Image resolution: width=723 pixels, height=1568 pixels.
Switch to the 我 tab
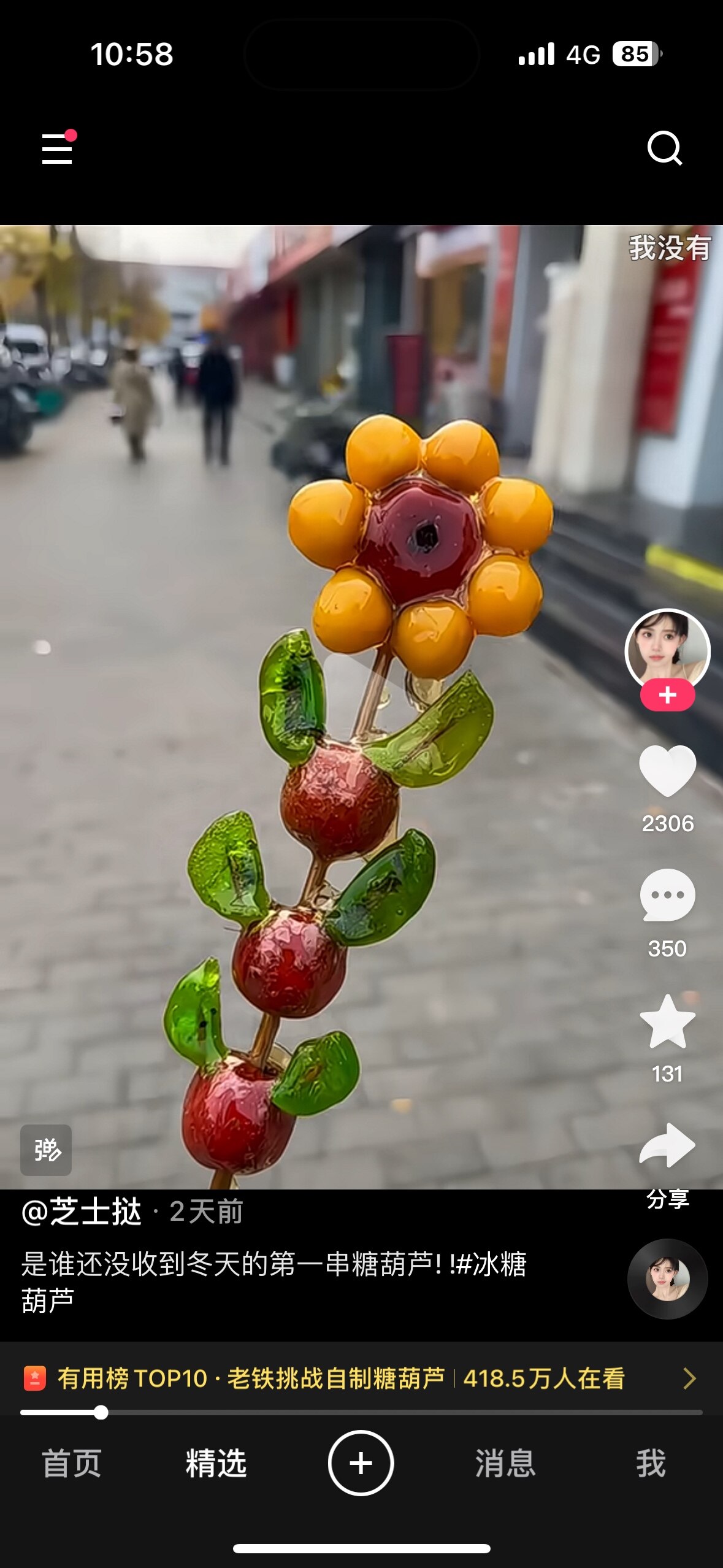(650, 1464)
